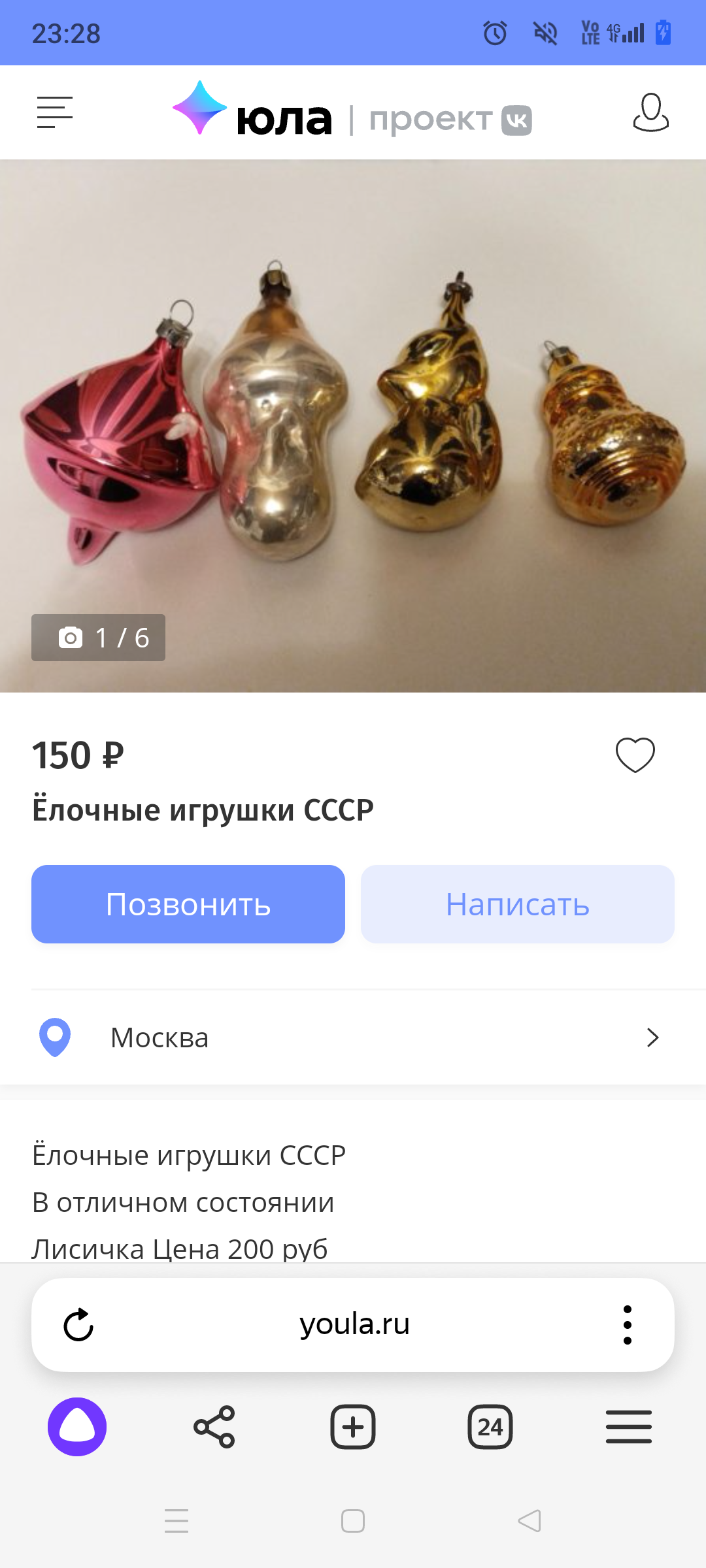Tap Написать to message the seller

click(x=517, y=904)
